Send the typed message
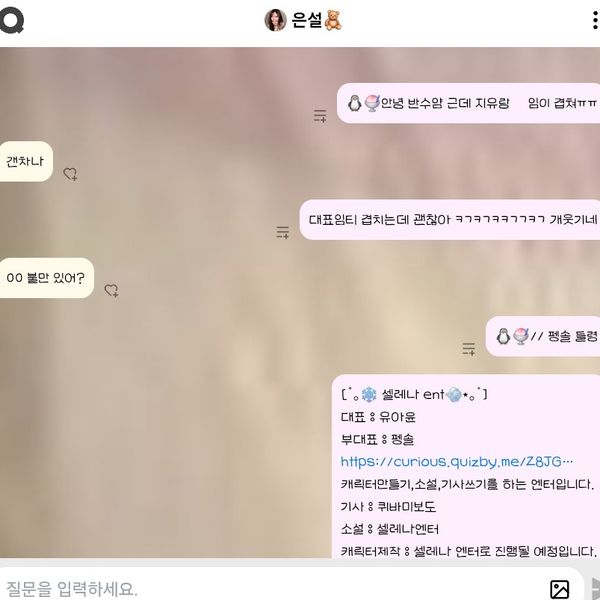The height and width of the screenshot is (600, 600). tap(594, 588)
